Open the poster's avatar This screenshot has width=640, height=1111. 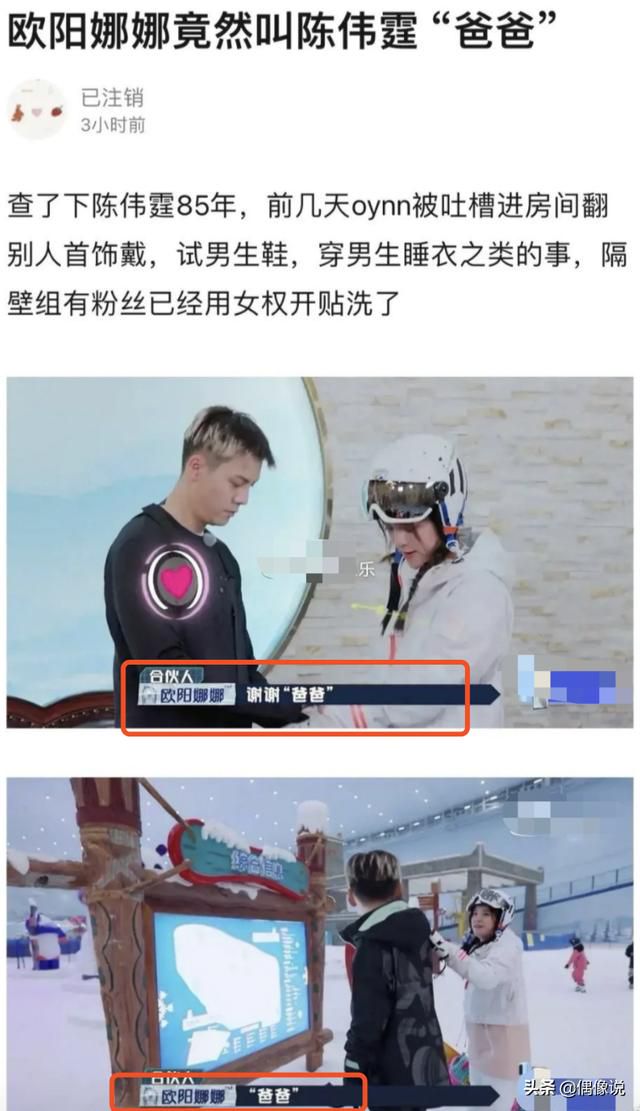pyautogui.click(x=37, y=110)
